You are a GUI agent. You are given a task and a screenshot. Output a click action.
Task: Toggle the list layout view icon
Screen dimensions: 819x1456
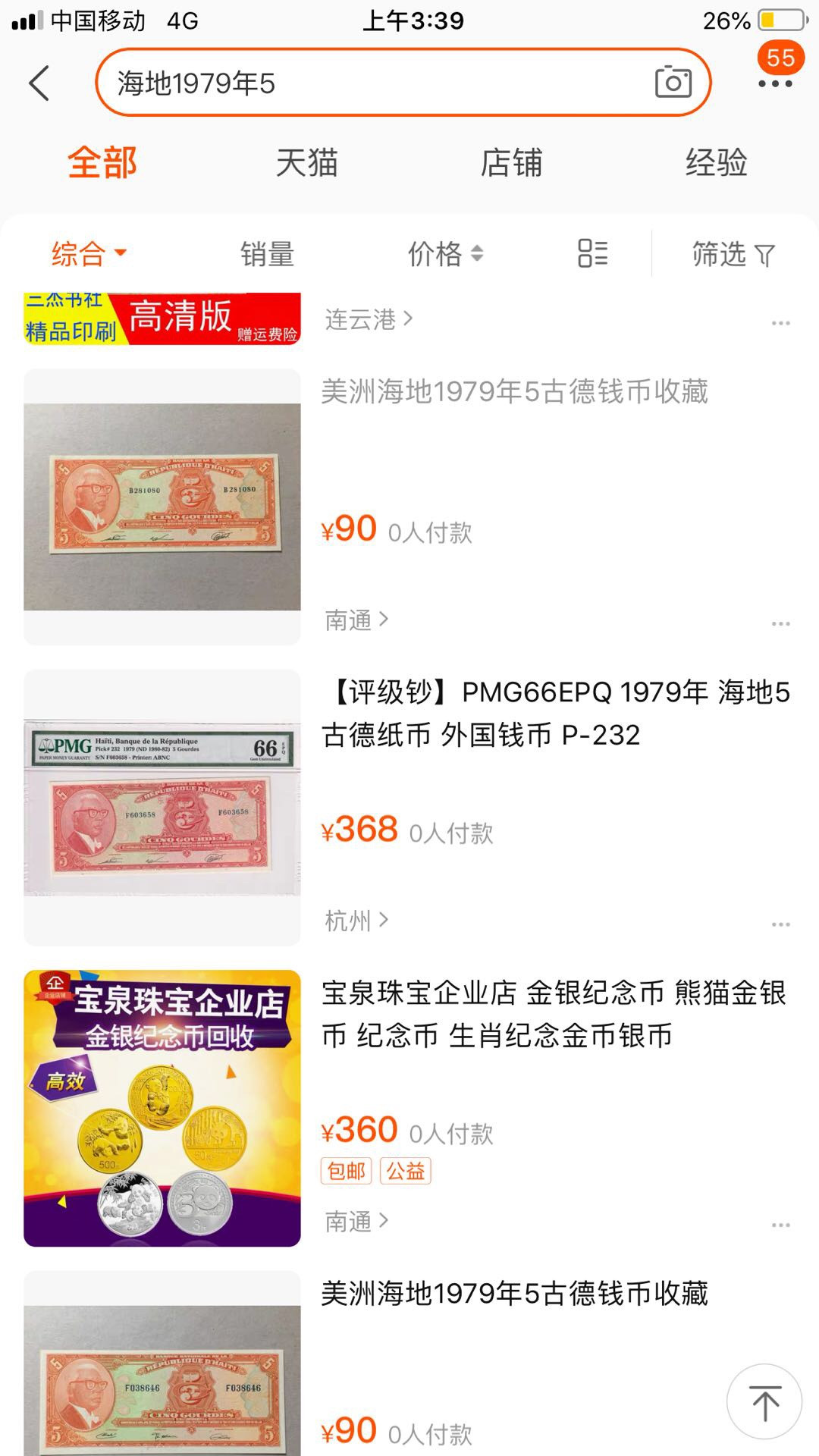click(x=592, y=254)
